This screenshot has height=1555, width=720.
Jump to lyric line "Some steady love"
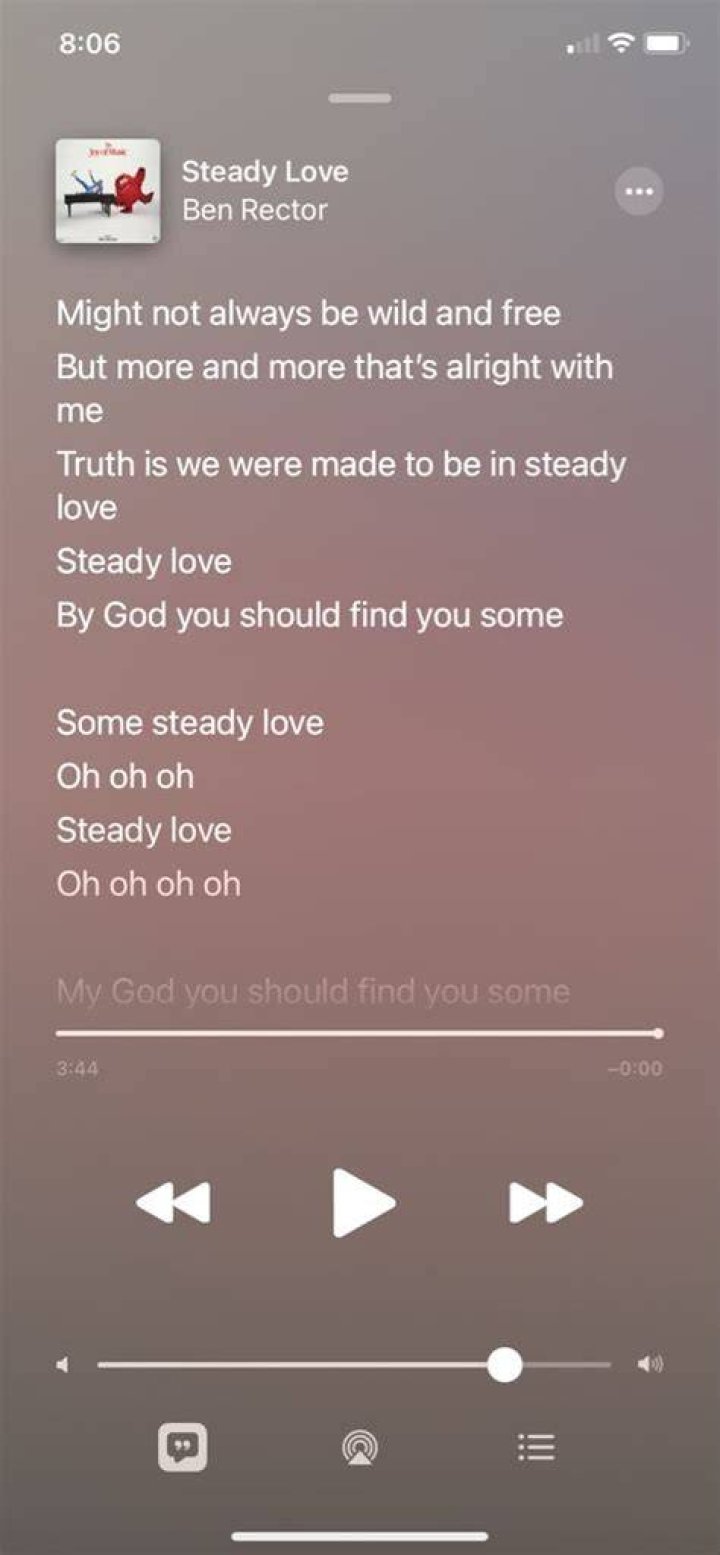[190, 722]
